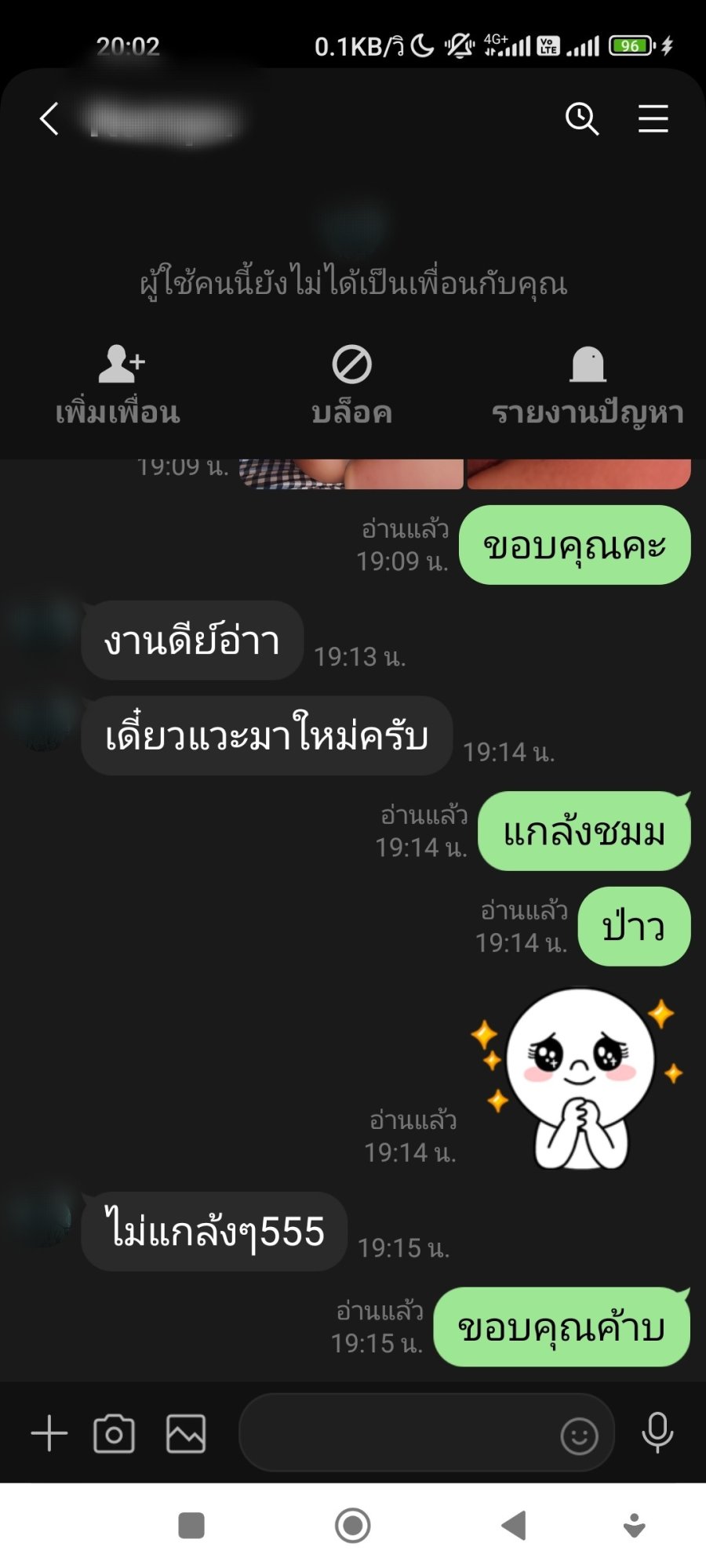Image resolution: width=706 pixels, height=1568 pixels.
Task: Open the emoji sticker picker
Action: 579,1436
